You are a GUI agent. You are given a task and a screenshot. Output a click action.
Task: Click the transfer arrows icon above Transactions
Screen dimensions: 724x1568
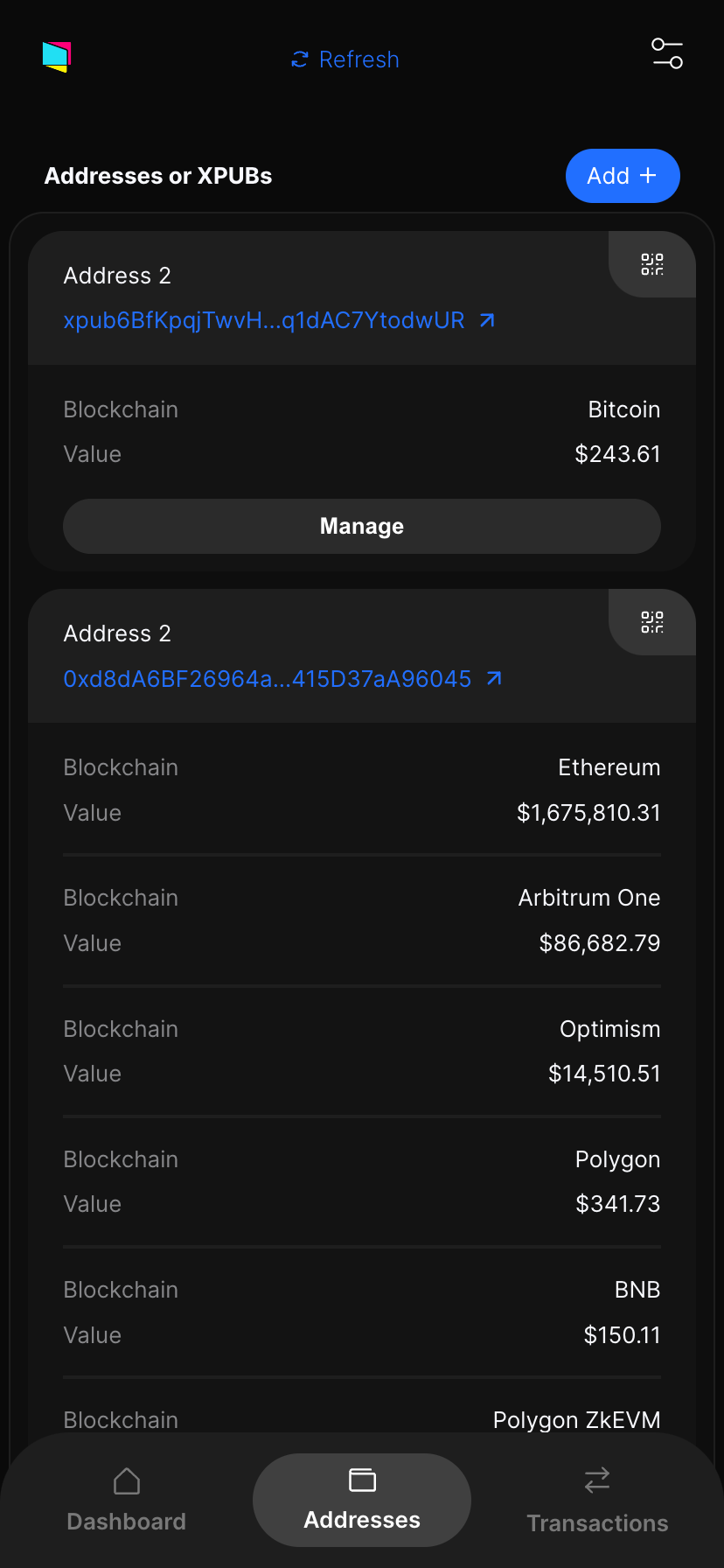[596, 1479]
